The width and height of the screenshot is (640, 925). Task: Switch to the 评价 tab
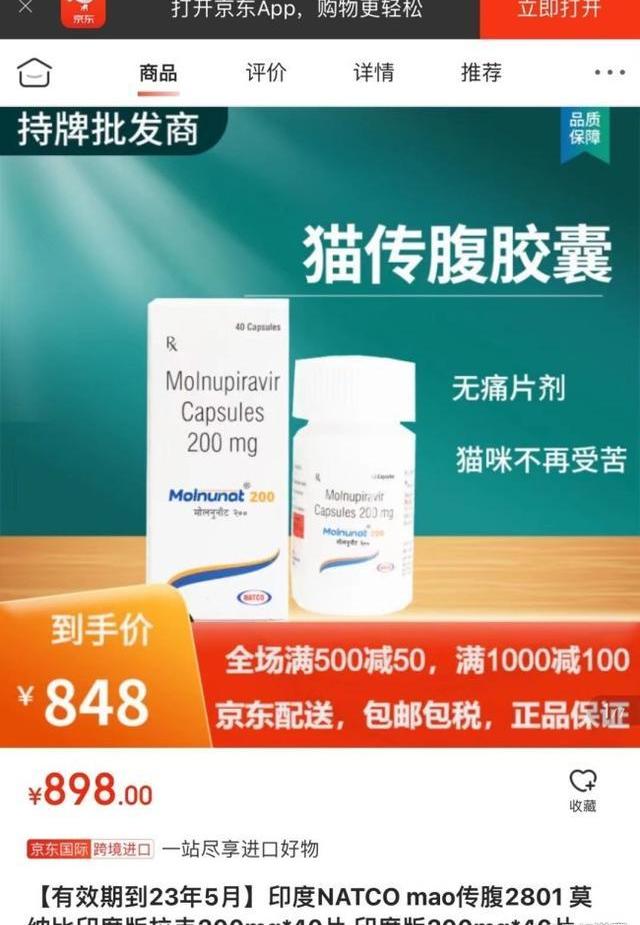(266, 73)
